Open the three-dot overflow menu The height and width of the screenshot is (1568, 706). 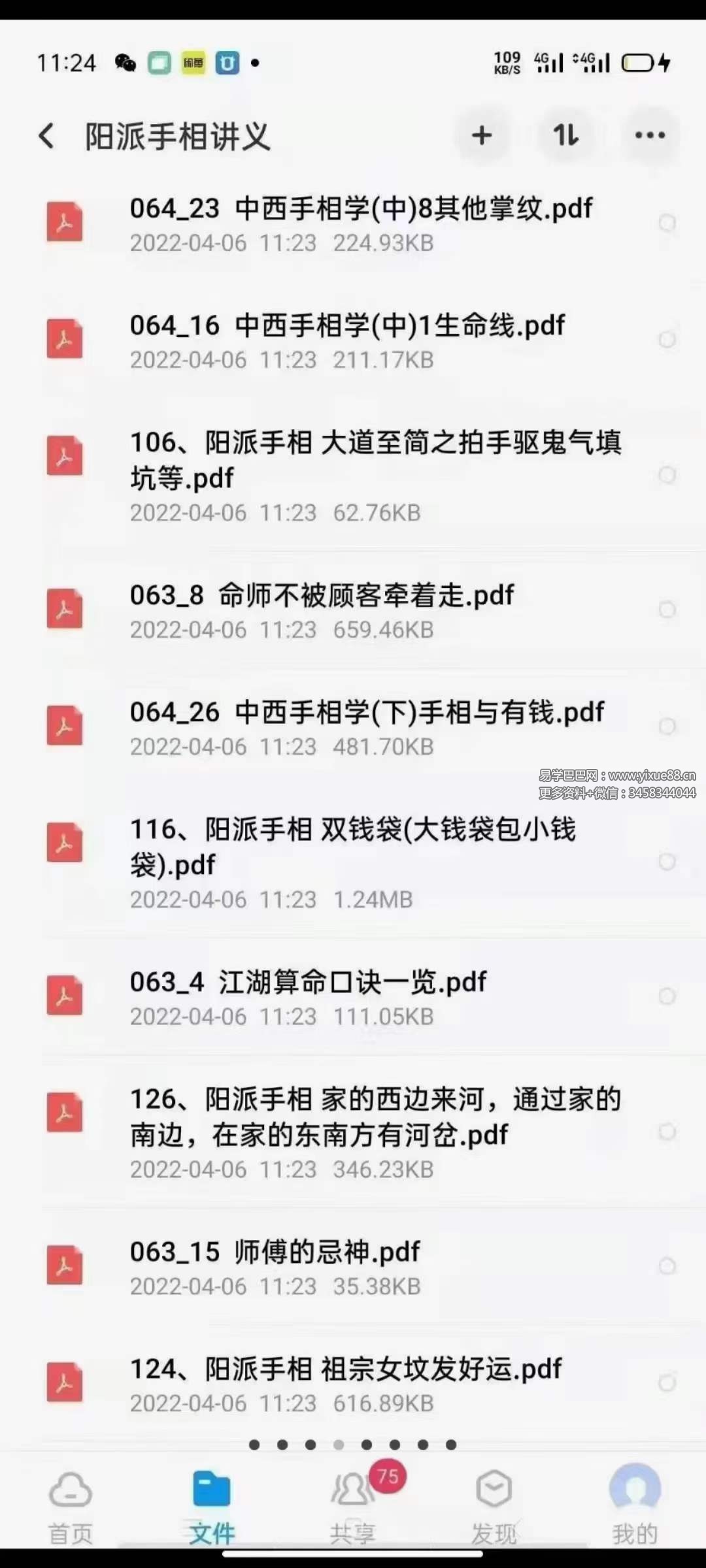point(650,136)
